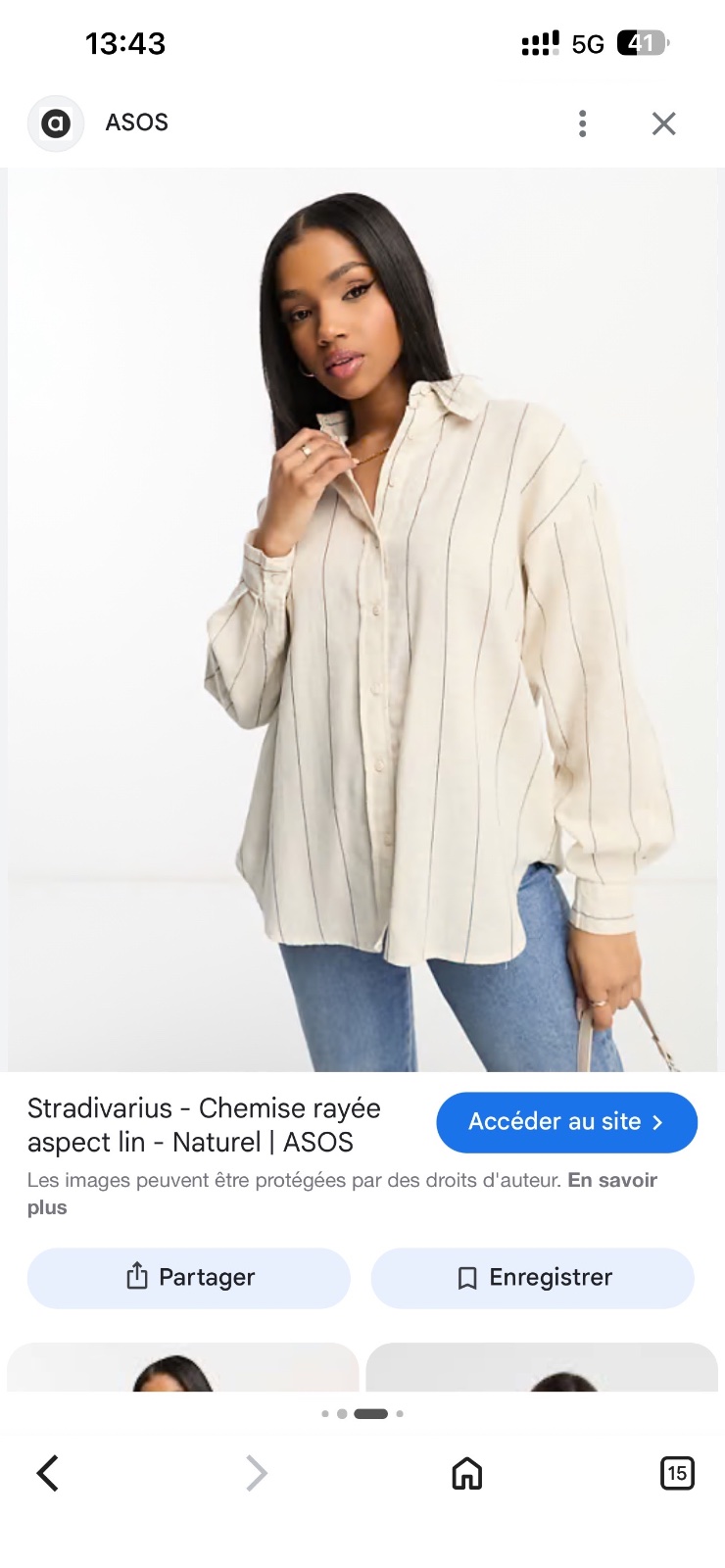725x1568 pixels.
Task: Tap the ASOS source icon
Action: tap(56, 123)
